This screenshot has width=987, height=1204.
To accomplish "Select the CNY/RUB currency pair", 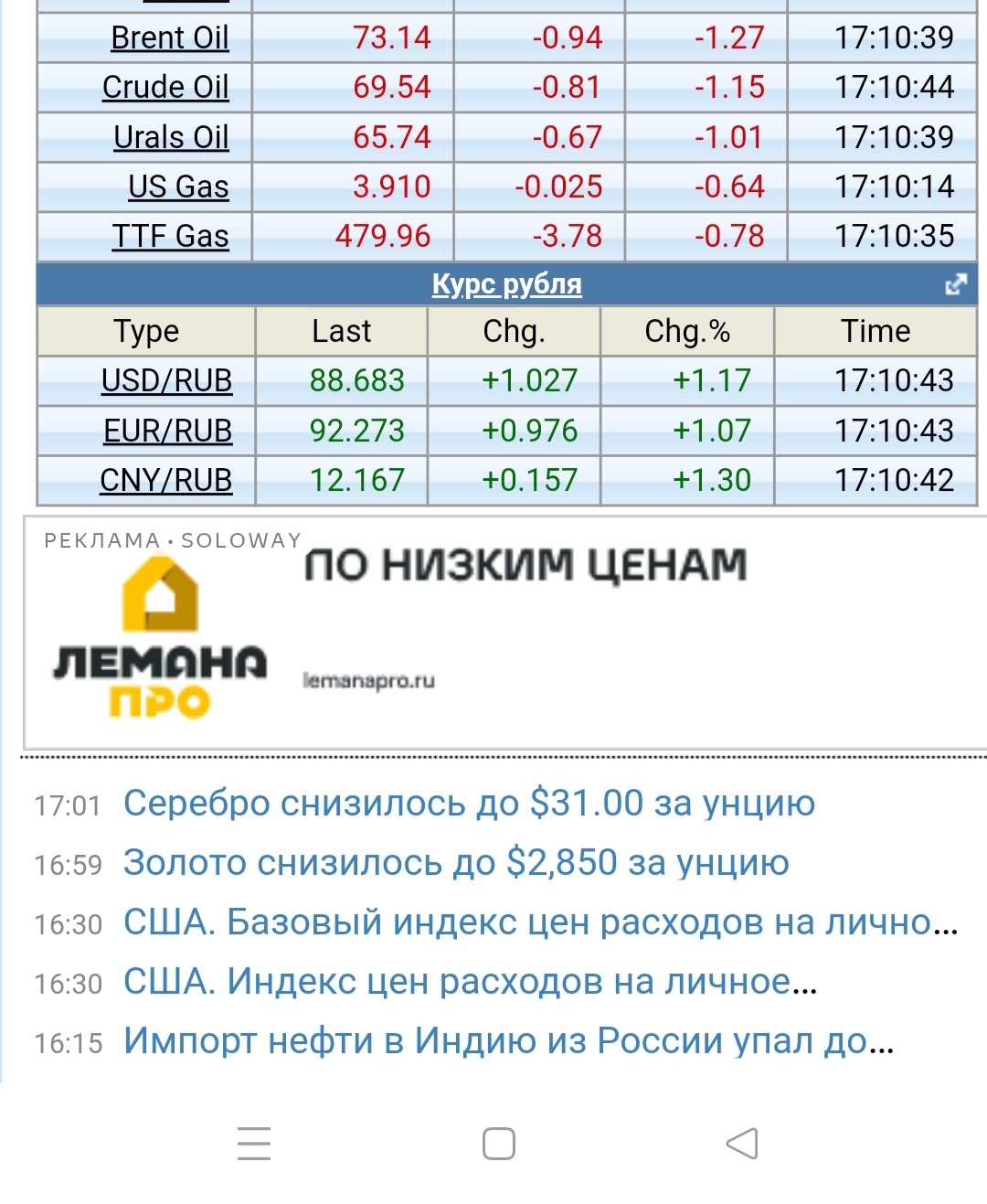I will click(x=165, y=480).
